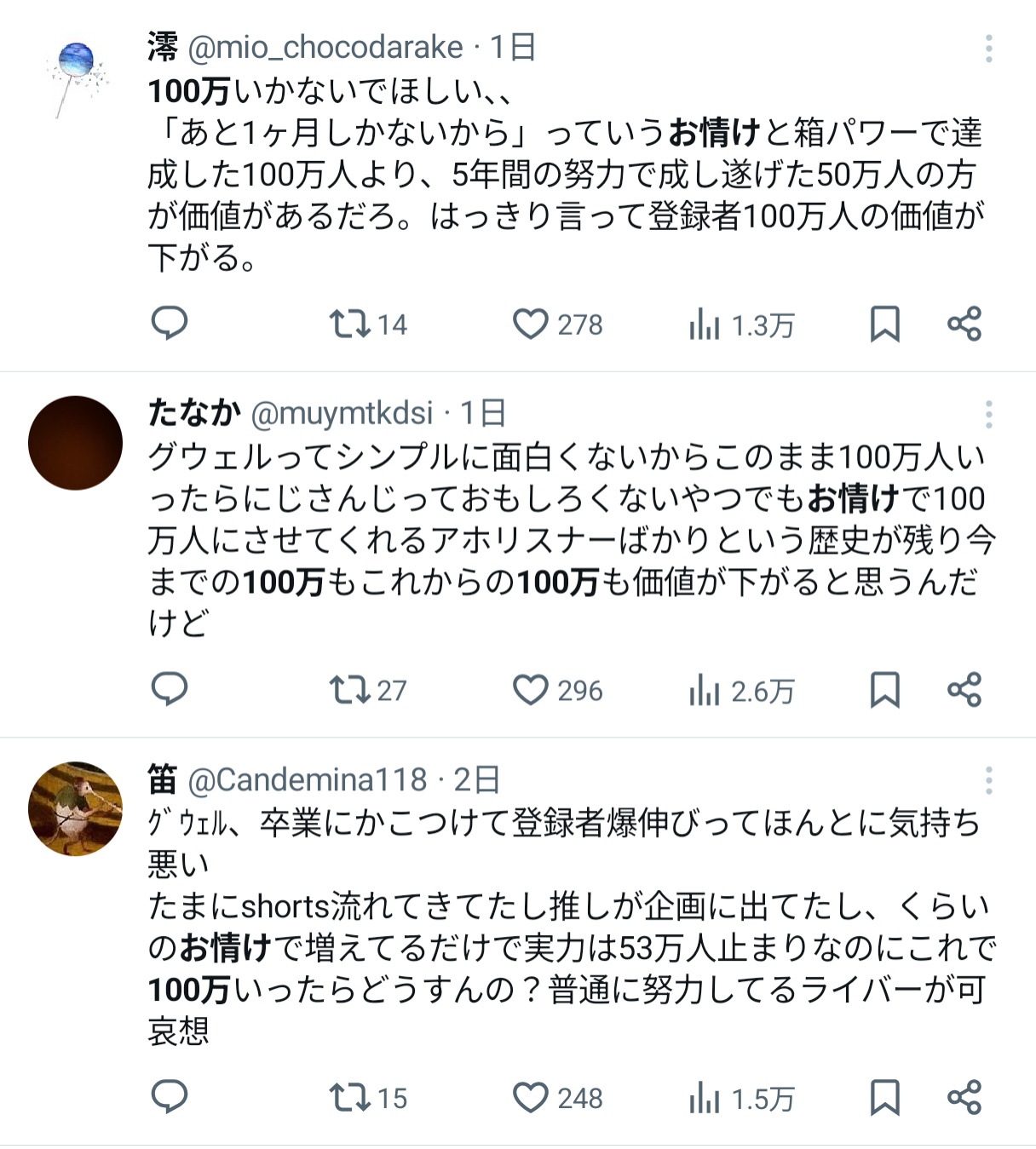
Task: Reply to mio_chocodarake's tweet
Action: [x=169, y=324]
